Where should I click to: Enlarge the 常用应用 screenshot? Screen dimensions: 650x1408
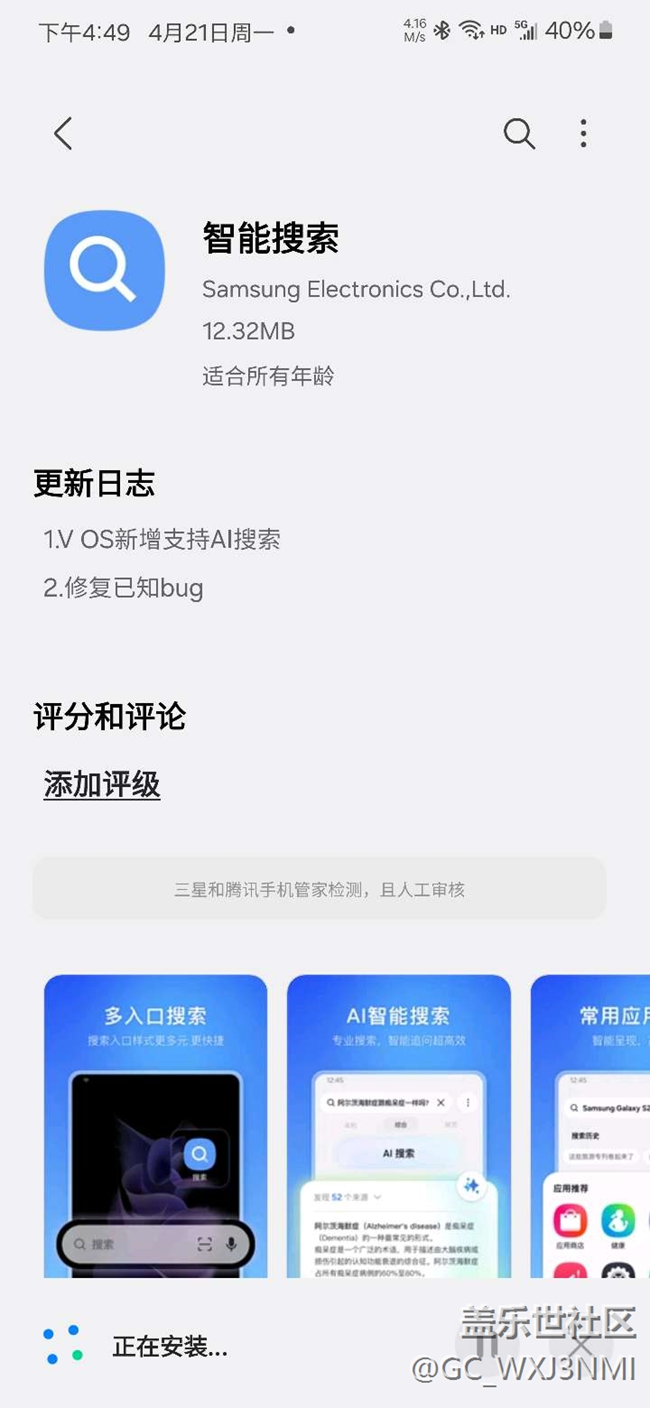[x=590, y=1125]
